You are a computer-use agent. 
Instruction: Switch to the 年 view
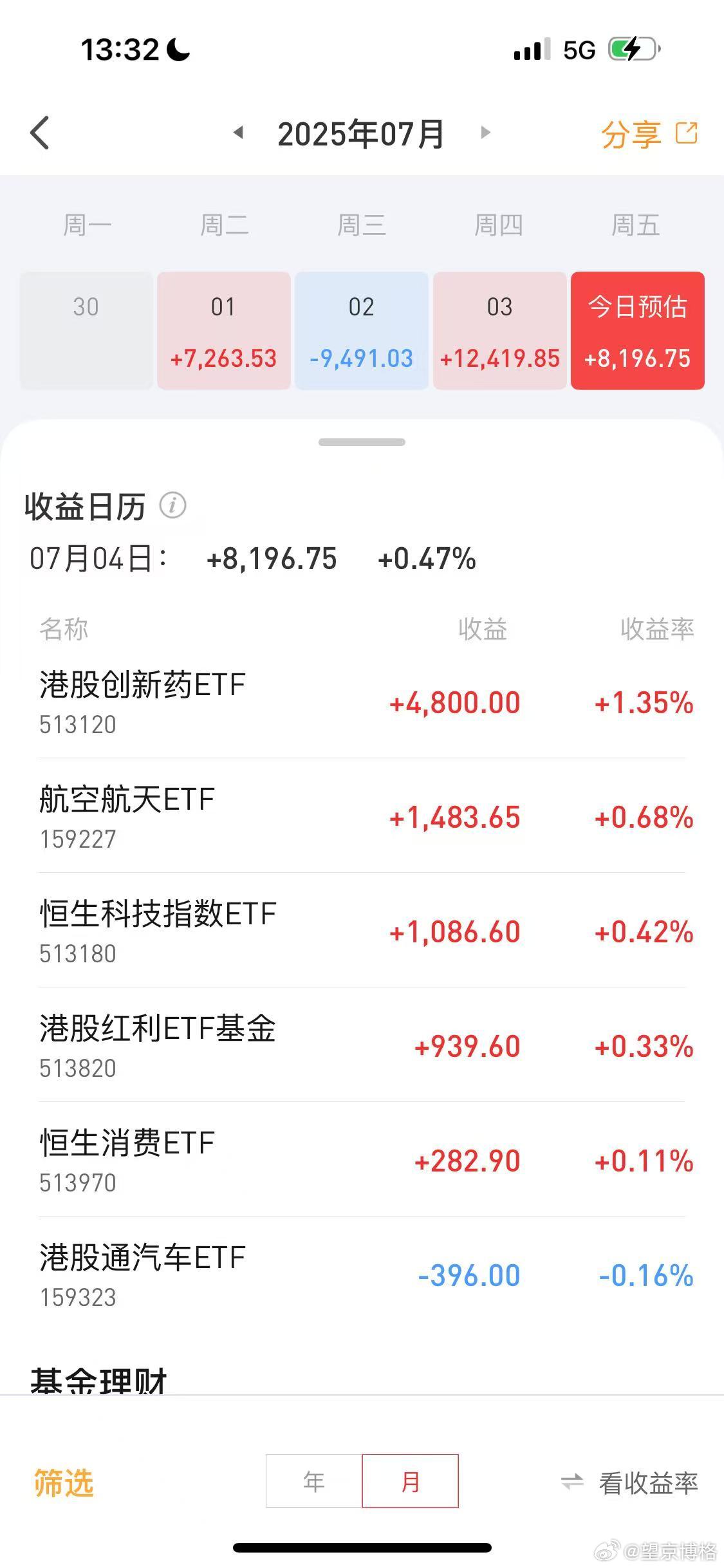pos(314,1481)
